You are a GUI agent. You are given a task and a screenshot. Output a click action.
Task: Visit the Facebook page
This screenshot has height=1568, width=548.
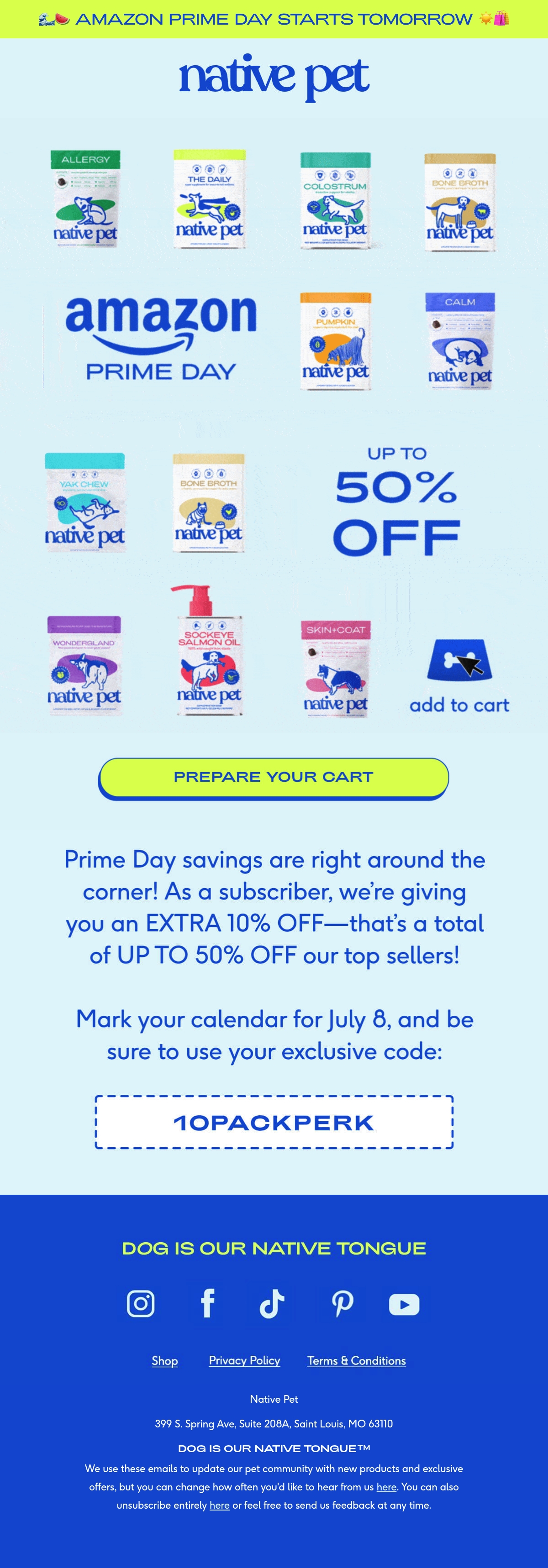pos(208,1303)
